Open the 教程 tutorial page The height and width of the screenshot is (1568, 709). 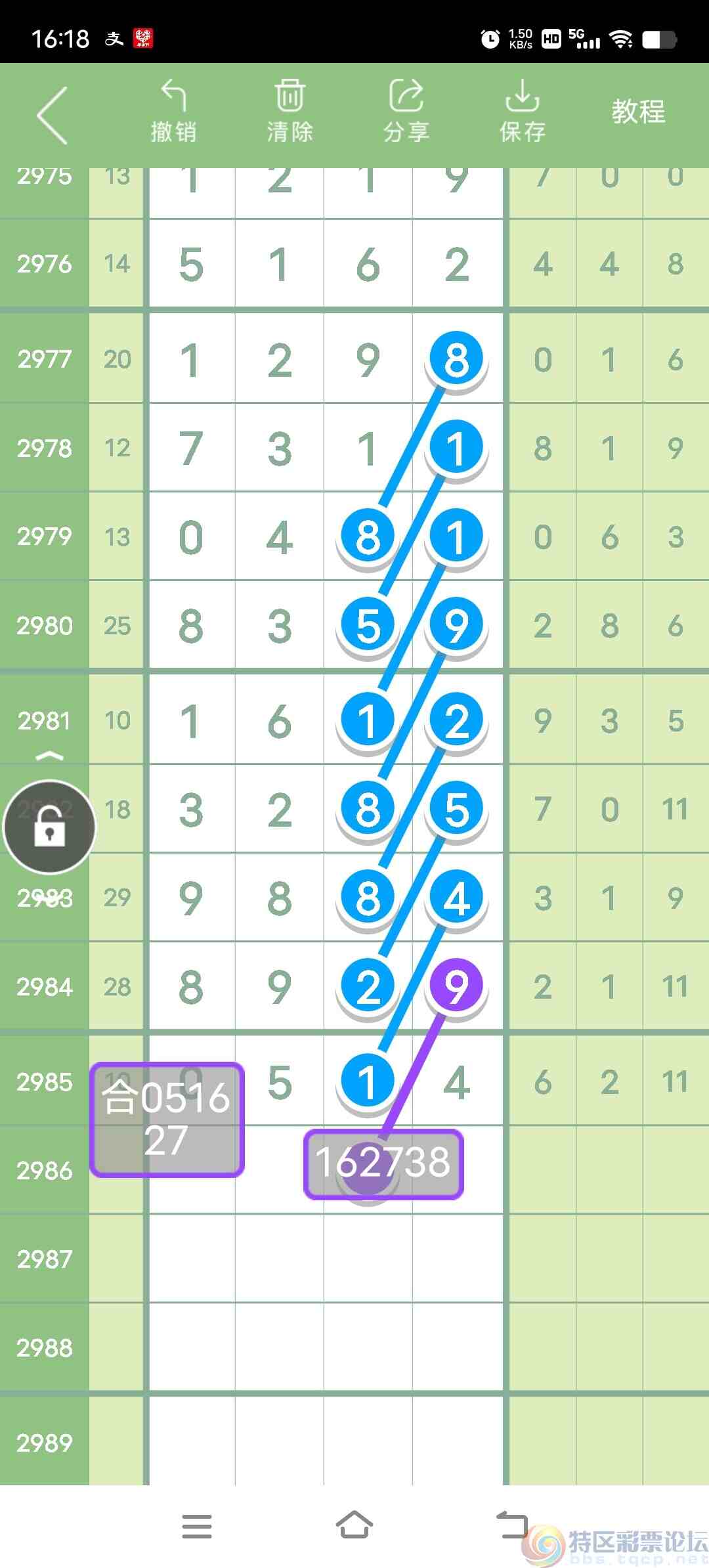[x=638, y=112]
